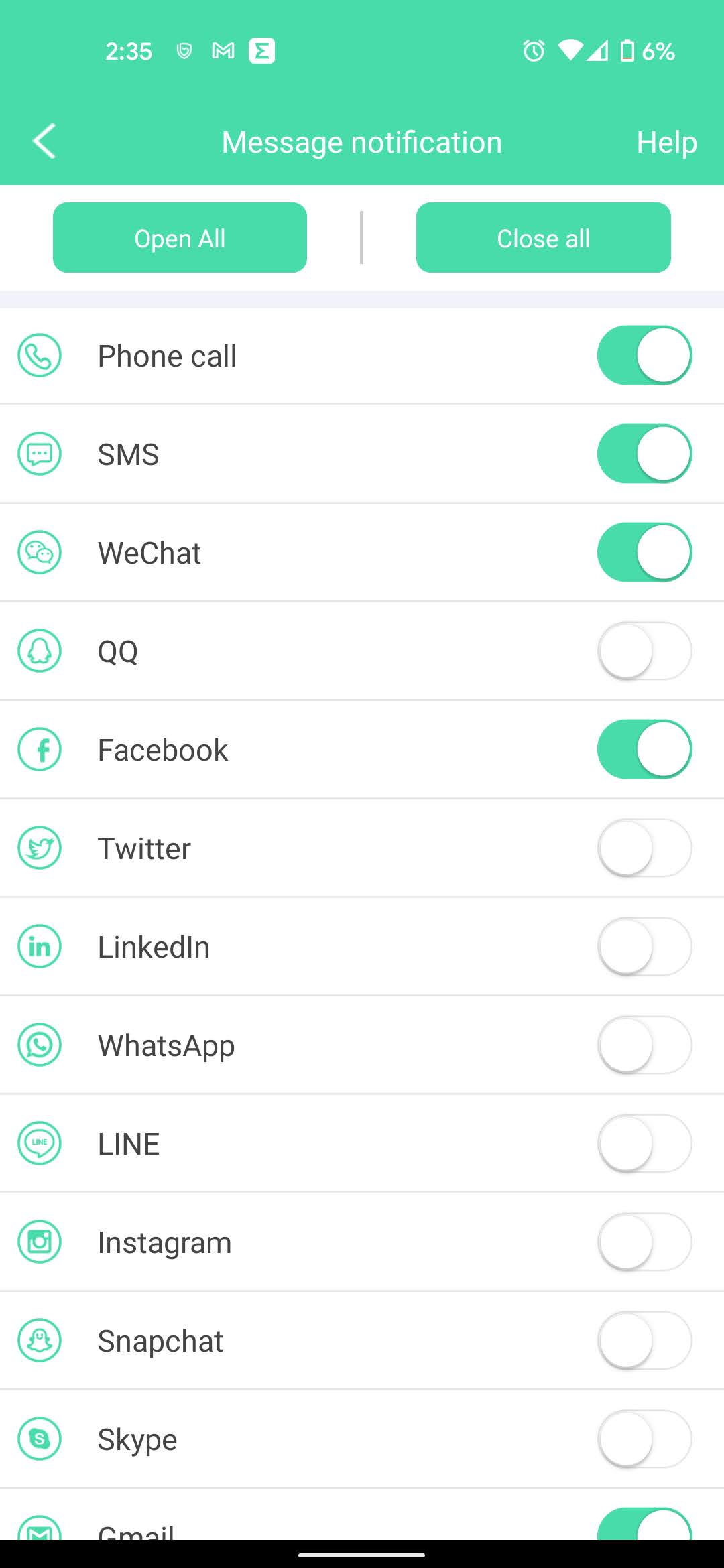Toggle on Snapchat notifications
Viewport: 724px width, 1568px height.
tap(644, 1340)
